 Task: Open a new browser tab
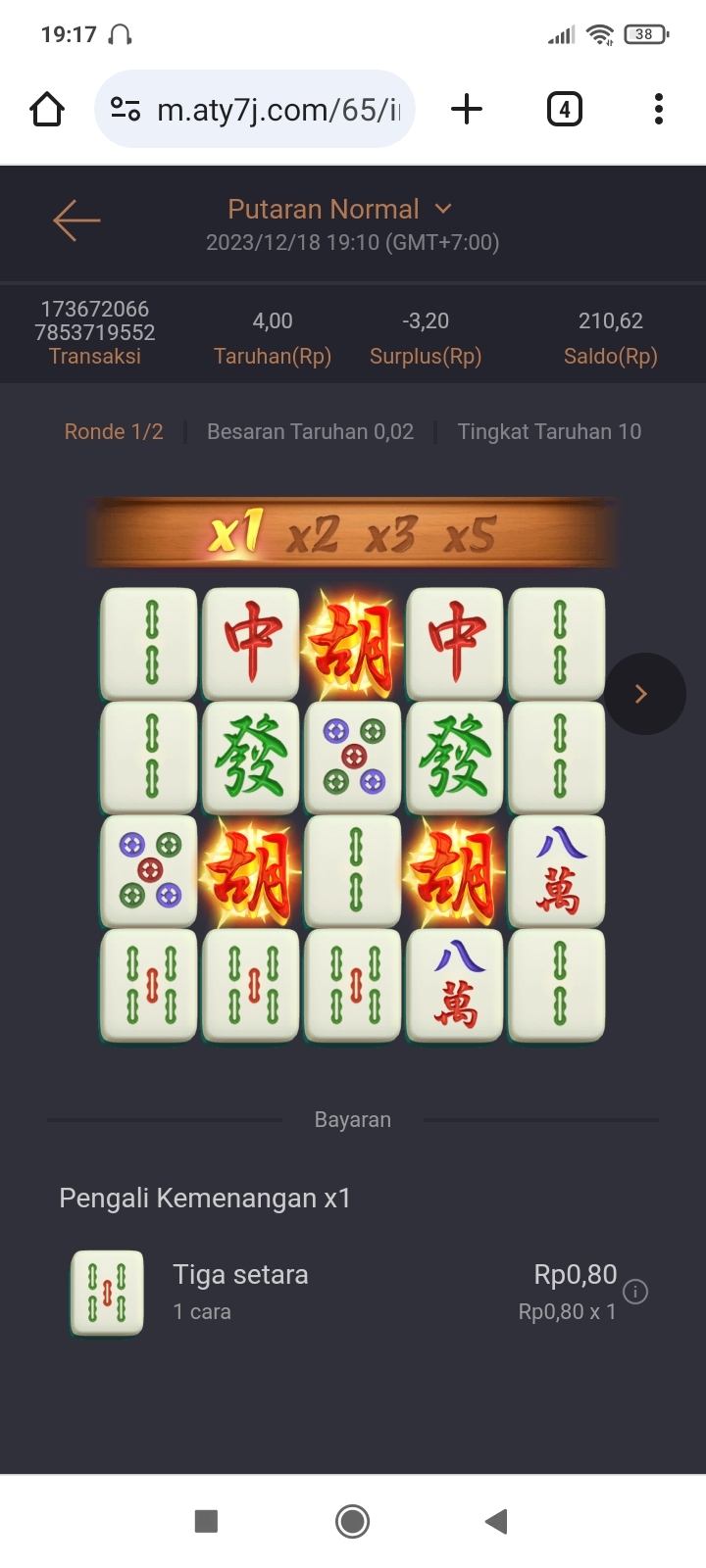coord(467,110)
